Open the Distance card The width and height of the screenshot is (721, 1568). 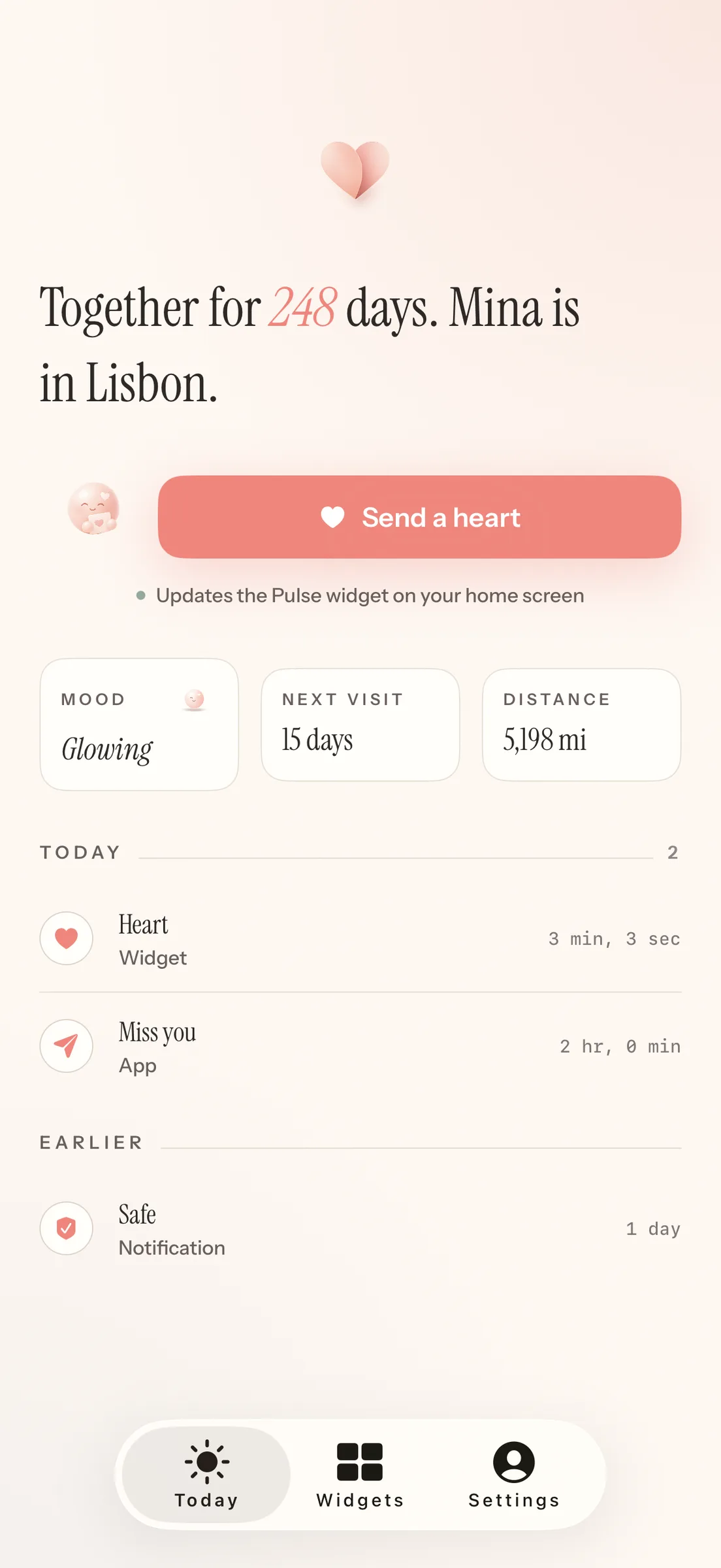pyautogui.click(x=581, y=725)
